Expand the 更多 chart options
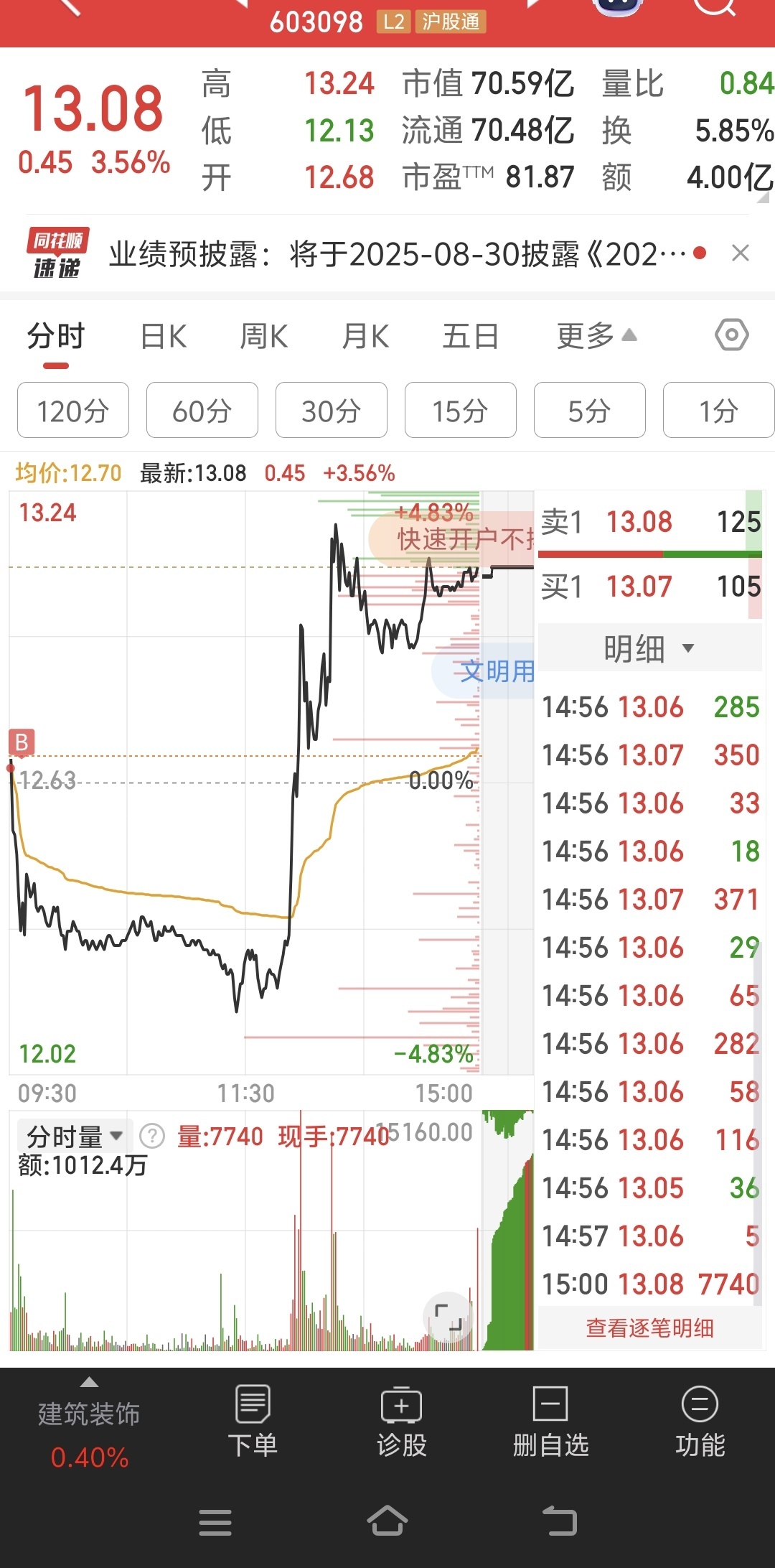This screenshot has width=775, height=1568. 596,336
